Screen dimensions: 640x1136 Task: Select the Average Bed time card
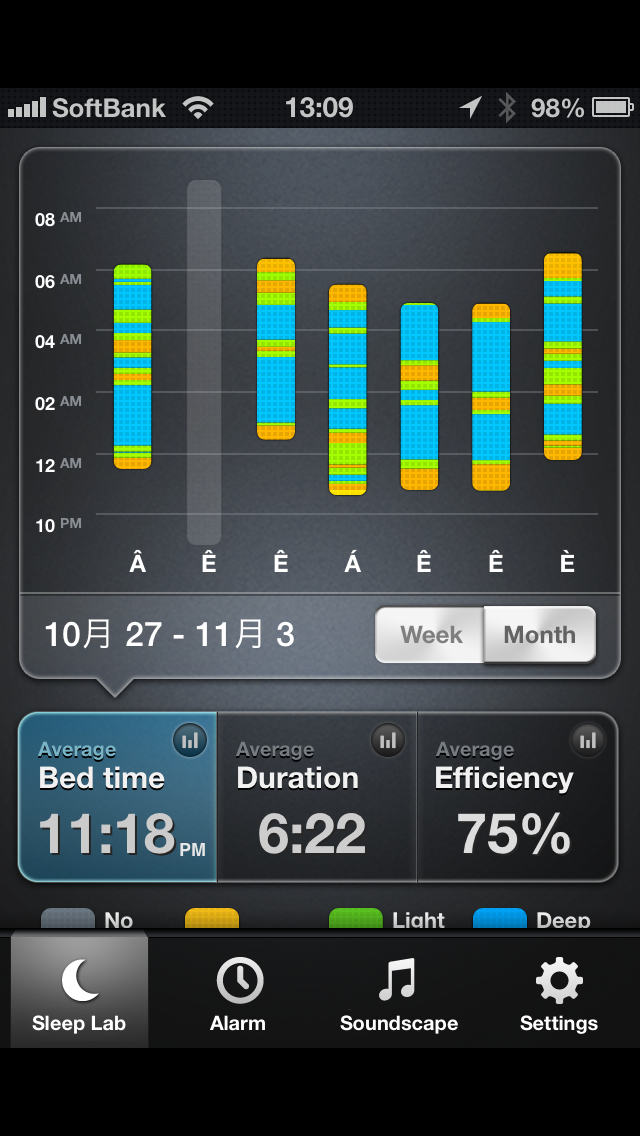pos(117,797)
